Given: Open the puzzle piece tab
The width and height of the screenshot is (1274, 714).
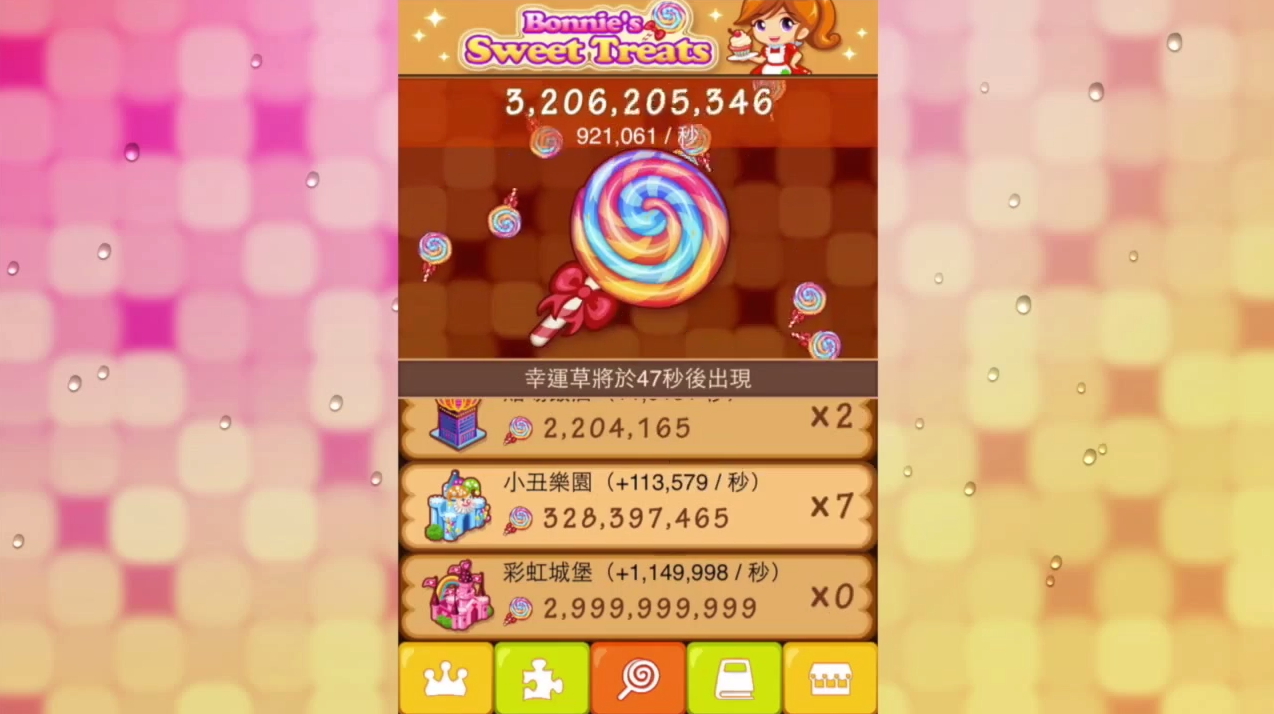Looking at the screenshot, I should coord(542,678).
